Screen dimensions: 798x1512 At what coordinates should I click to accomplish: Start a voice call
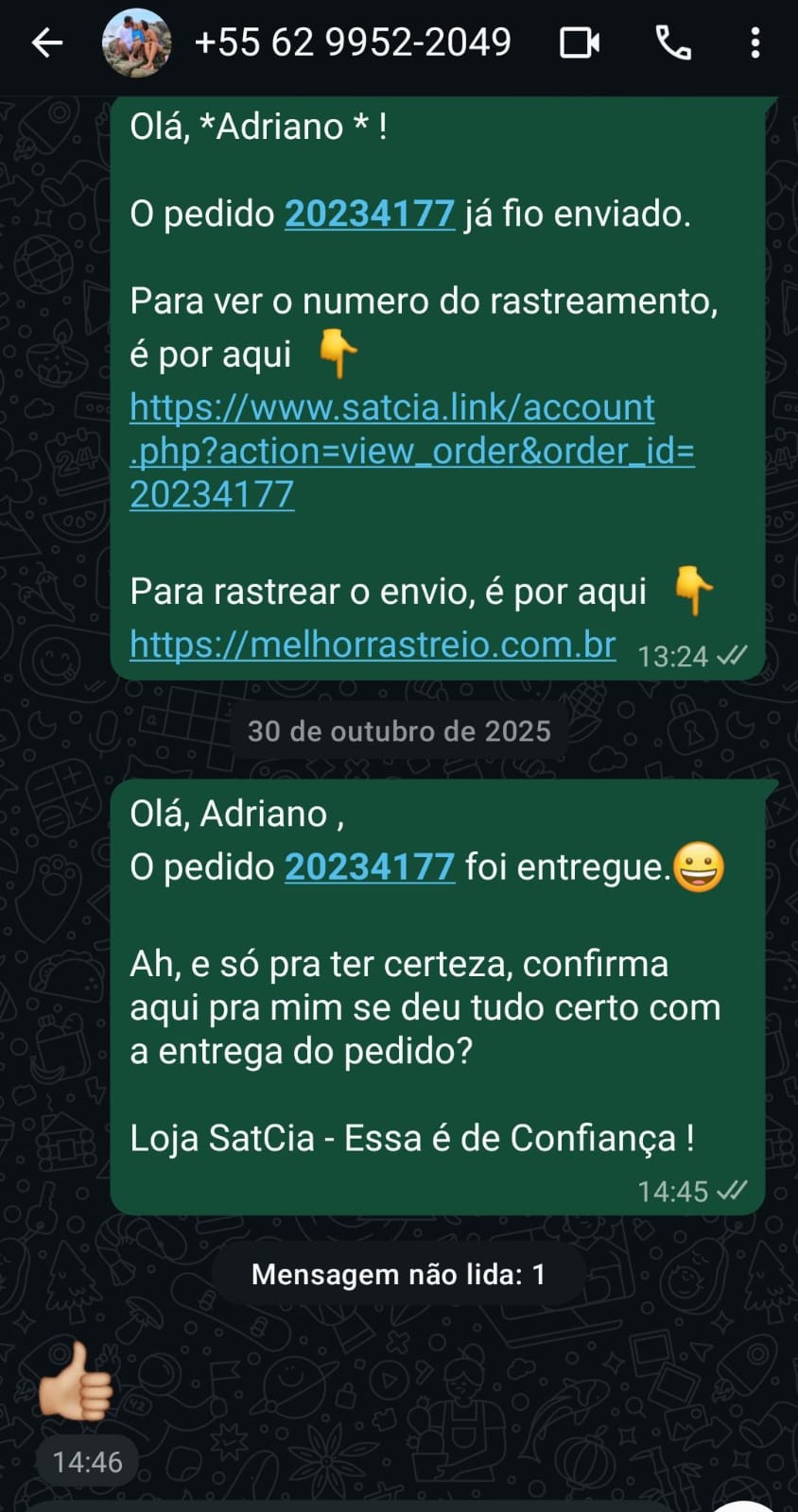(673, 43)
